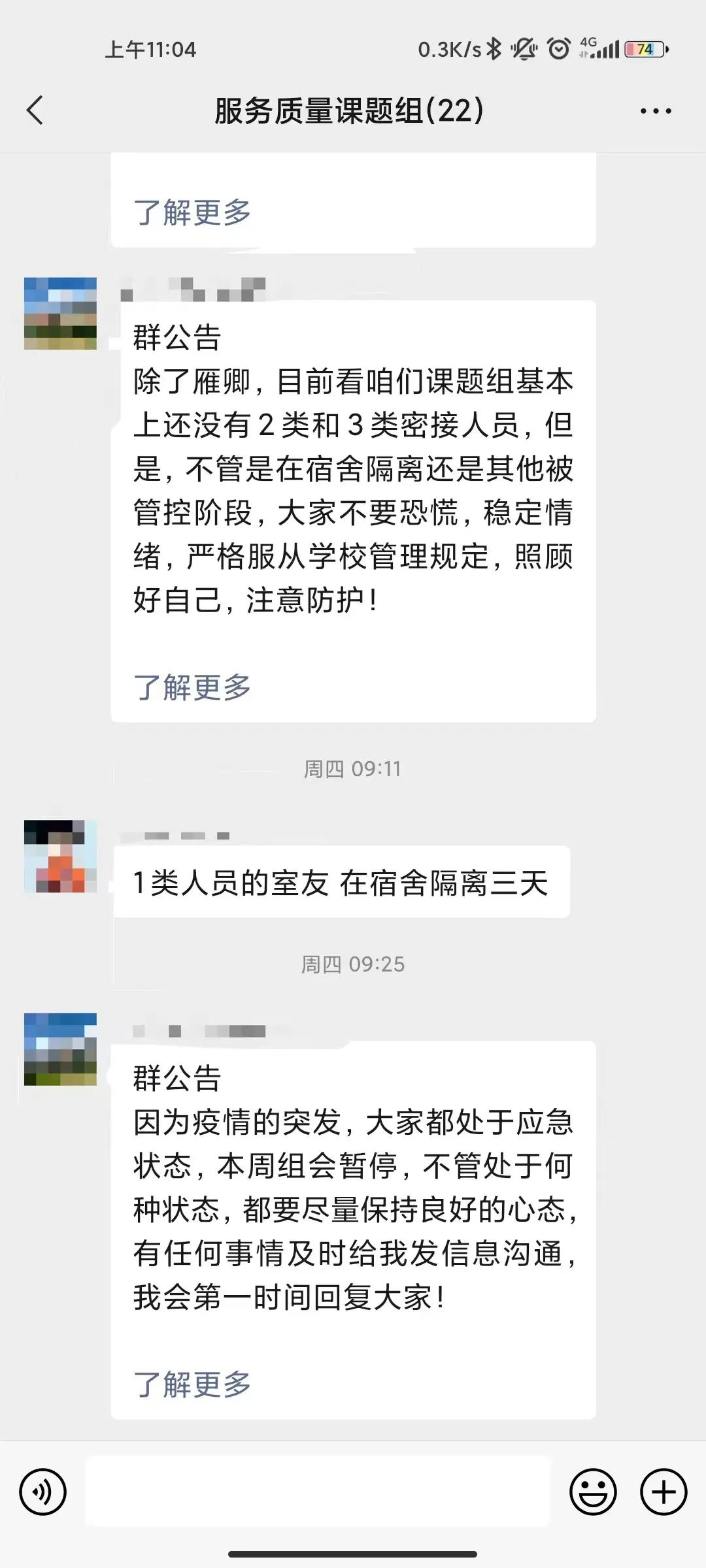The image size is (706, 1568).
Task: Open the three-dot chat info menu
Action: tap(656, 111)
